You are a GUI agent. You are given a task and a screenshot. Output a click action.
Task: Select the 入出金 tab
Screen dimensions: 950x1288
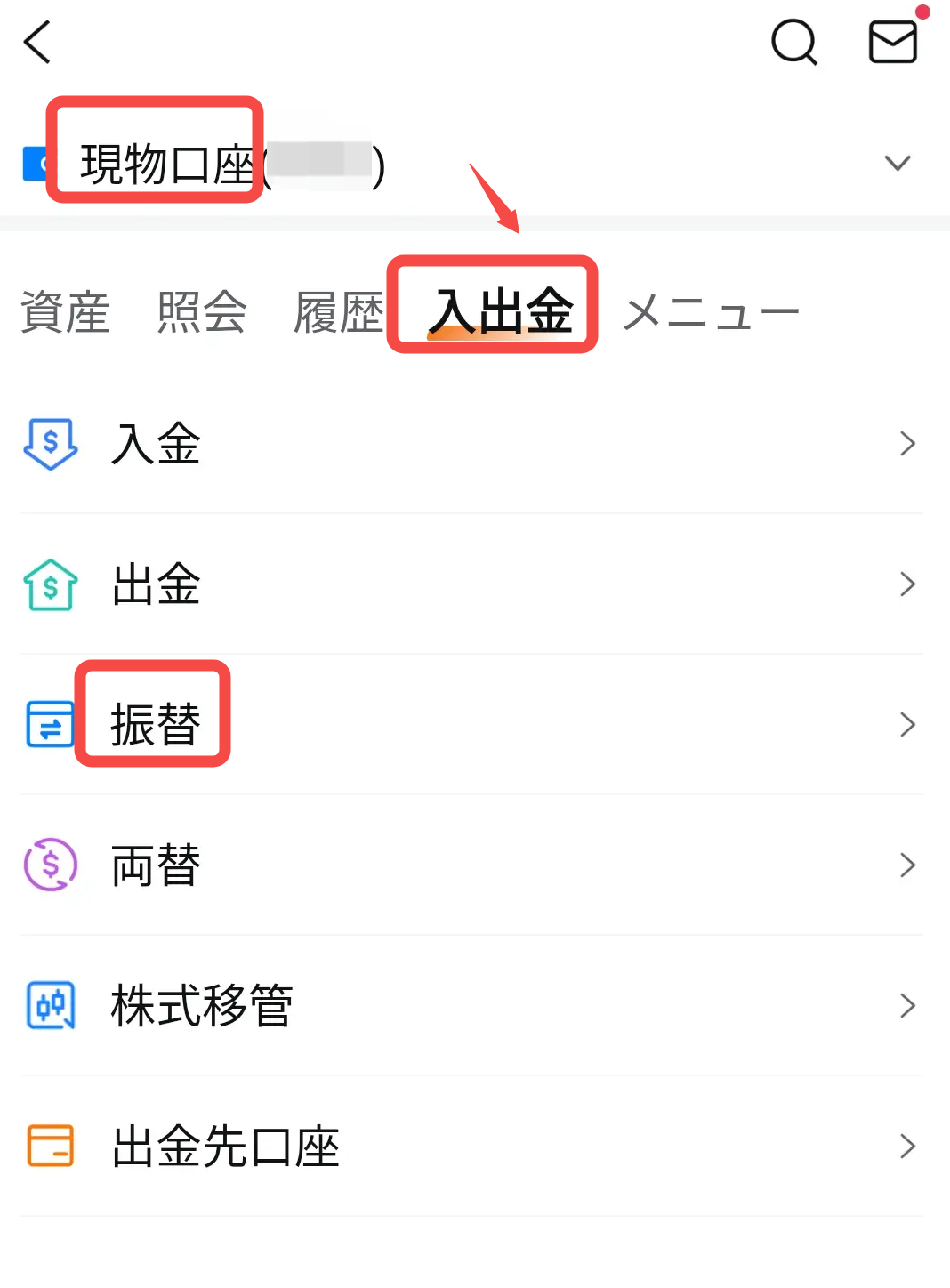pos(501,312)
